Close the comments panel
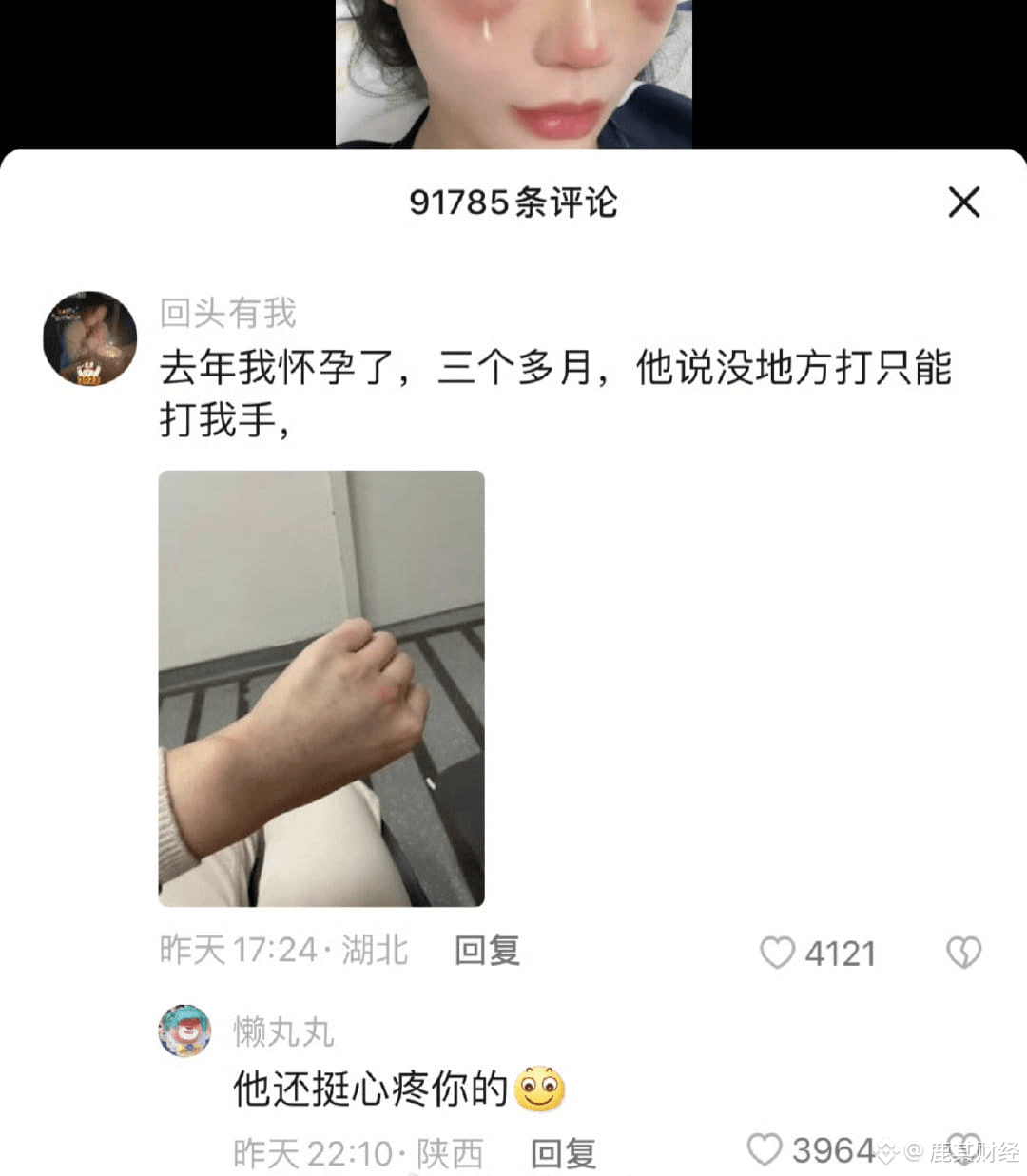The width and height of the screenshot is (1027, 1176). point(963,202)
